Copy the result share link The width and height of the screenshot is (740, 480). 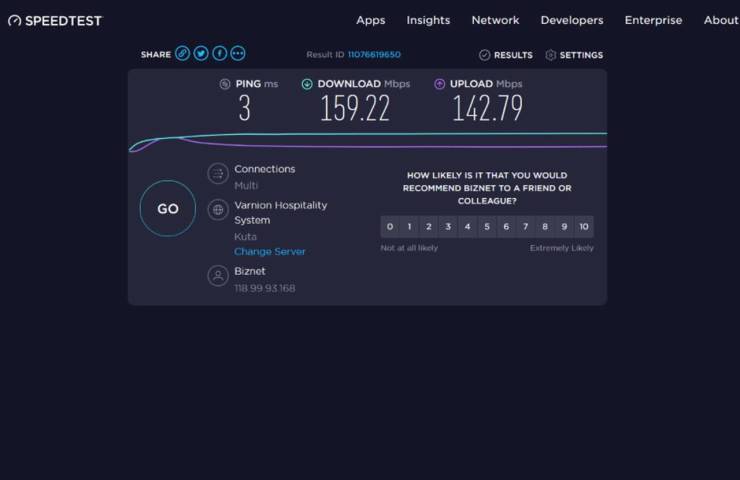pos(182,54)
